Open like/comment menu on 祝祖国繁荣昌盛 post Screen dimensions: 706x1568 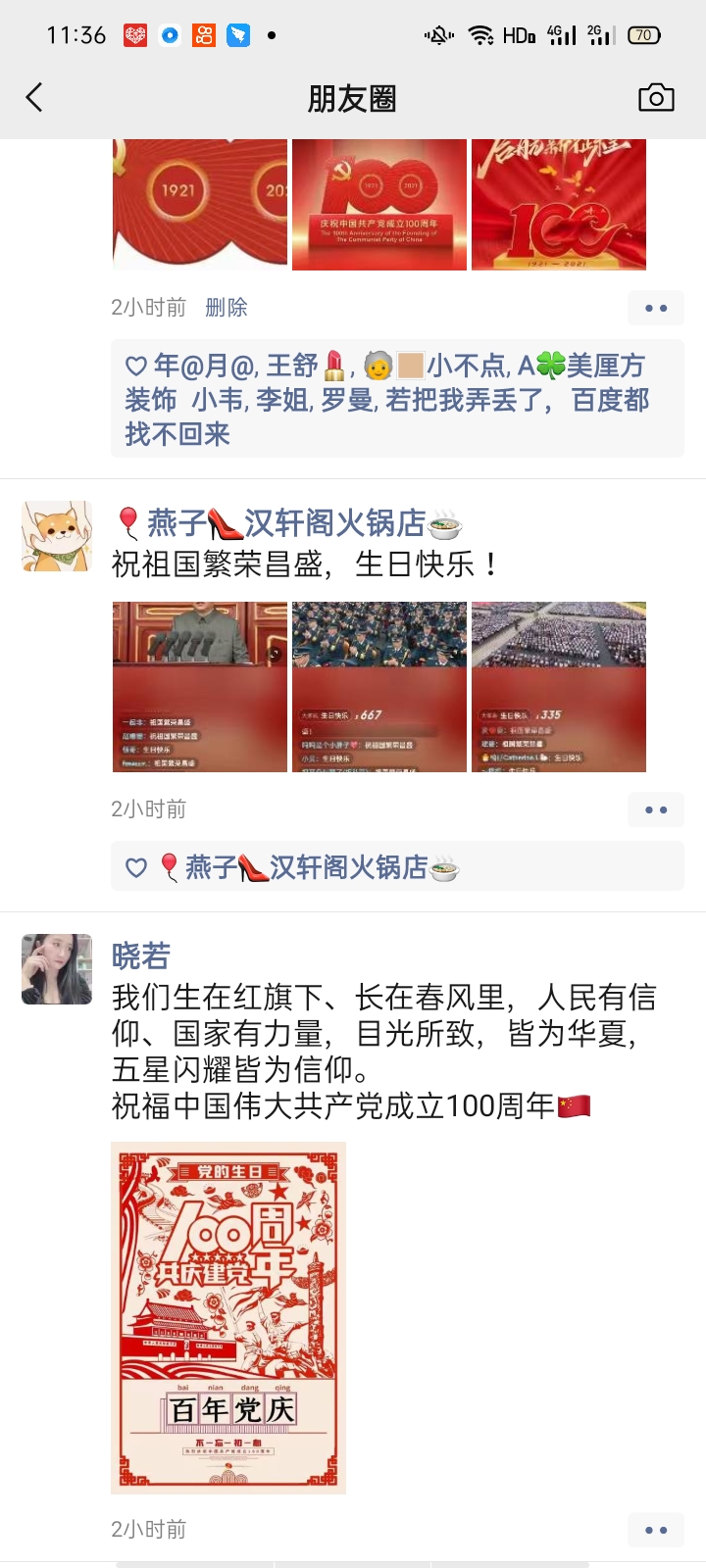tap(655, 809)
